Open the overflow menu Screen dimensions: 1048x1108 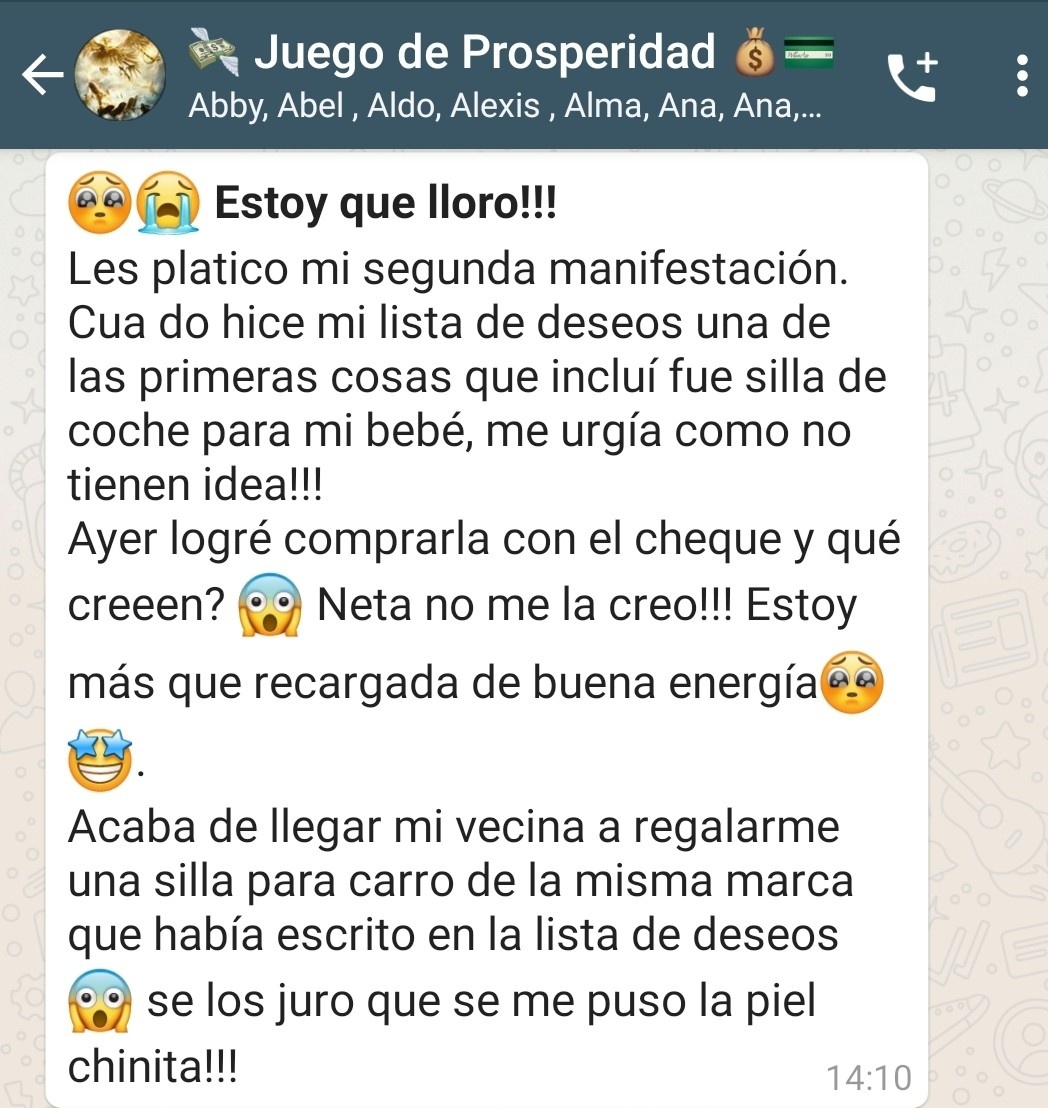coord(1021,76)
